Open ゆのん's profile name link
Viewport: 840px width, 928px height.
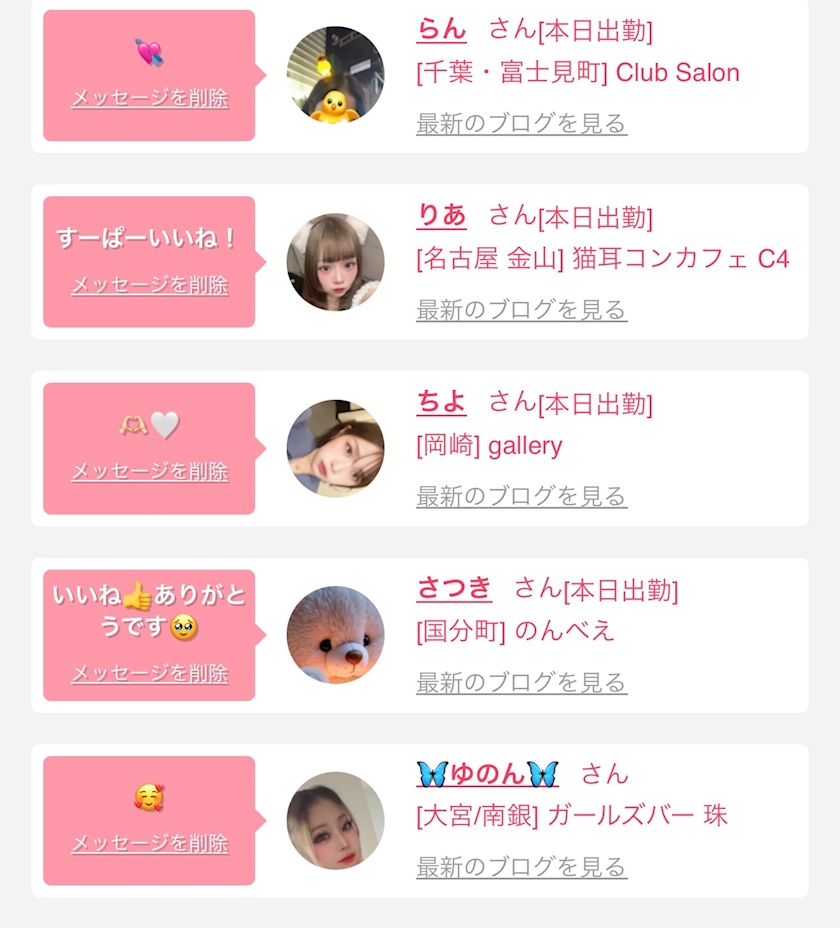pyautogui.click(x=487, y=774)
